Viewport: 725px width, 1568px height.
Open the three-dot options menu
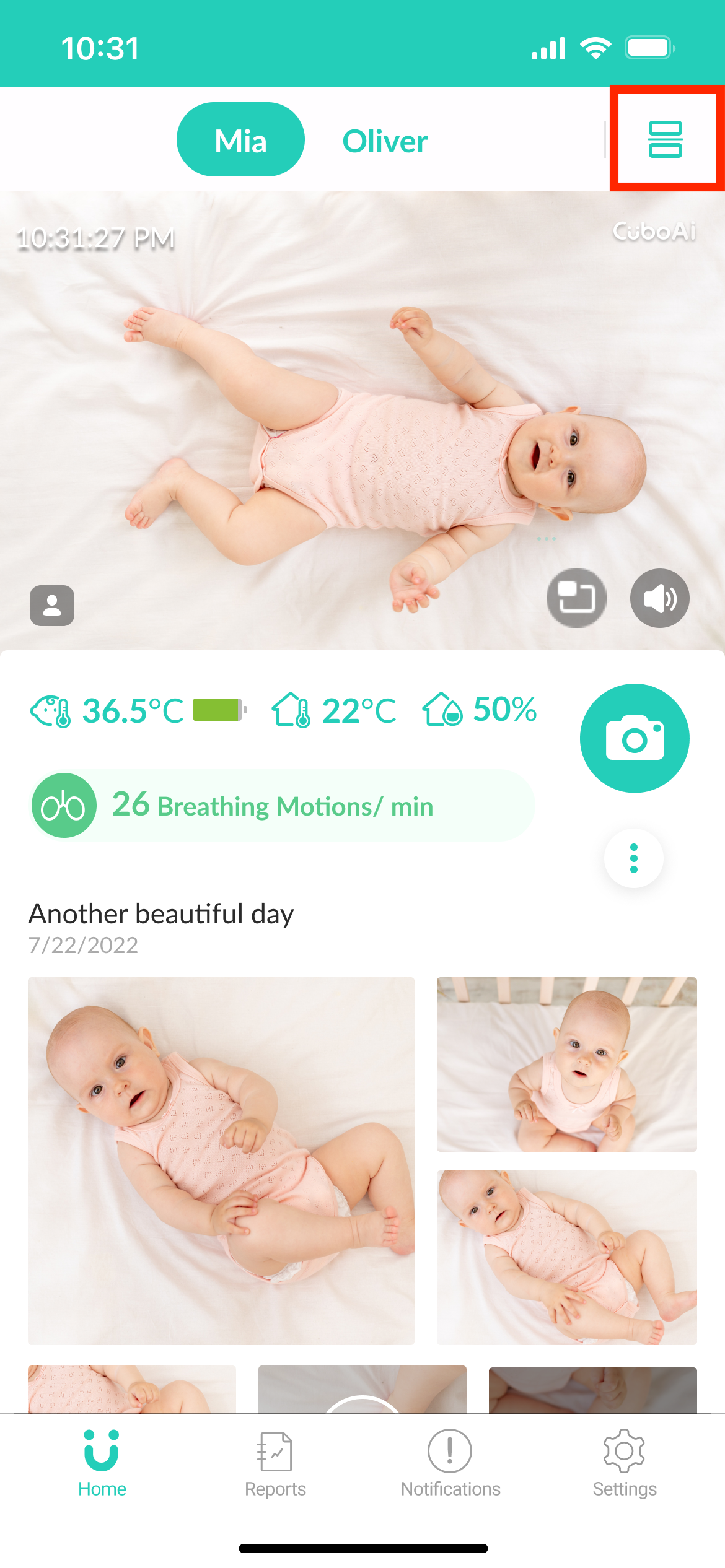click(633, 858)
